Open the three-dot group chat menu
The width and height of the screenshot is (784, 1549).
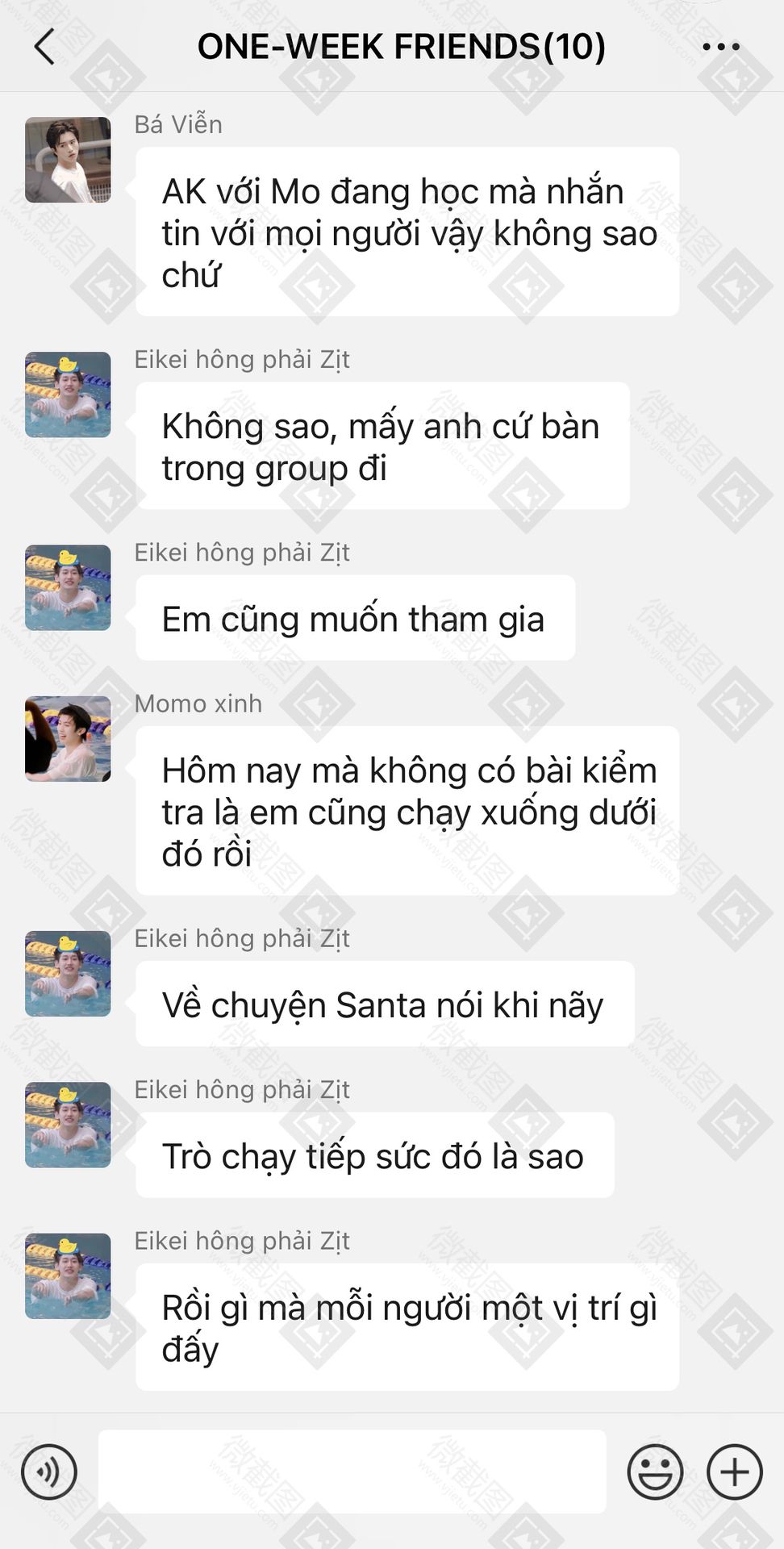coord(721,47)
